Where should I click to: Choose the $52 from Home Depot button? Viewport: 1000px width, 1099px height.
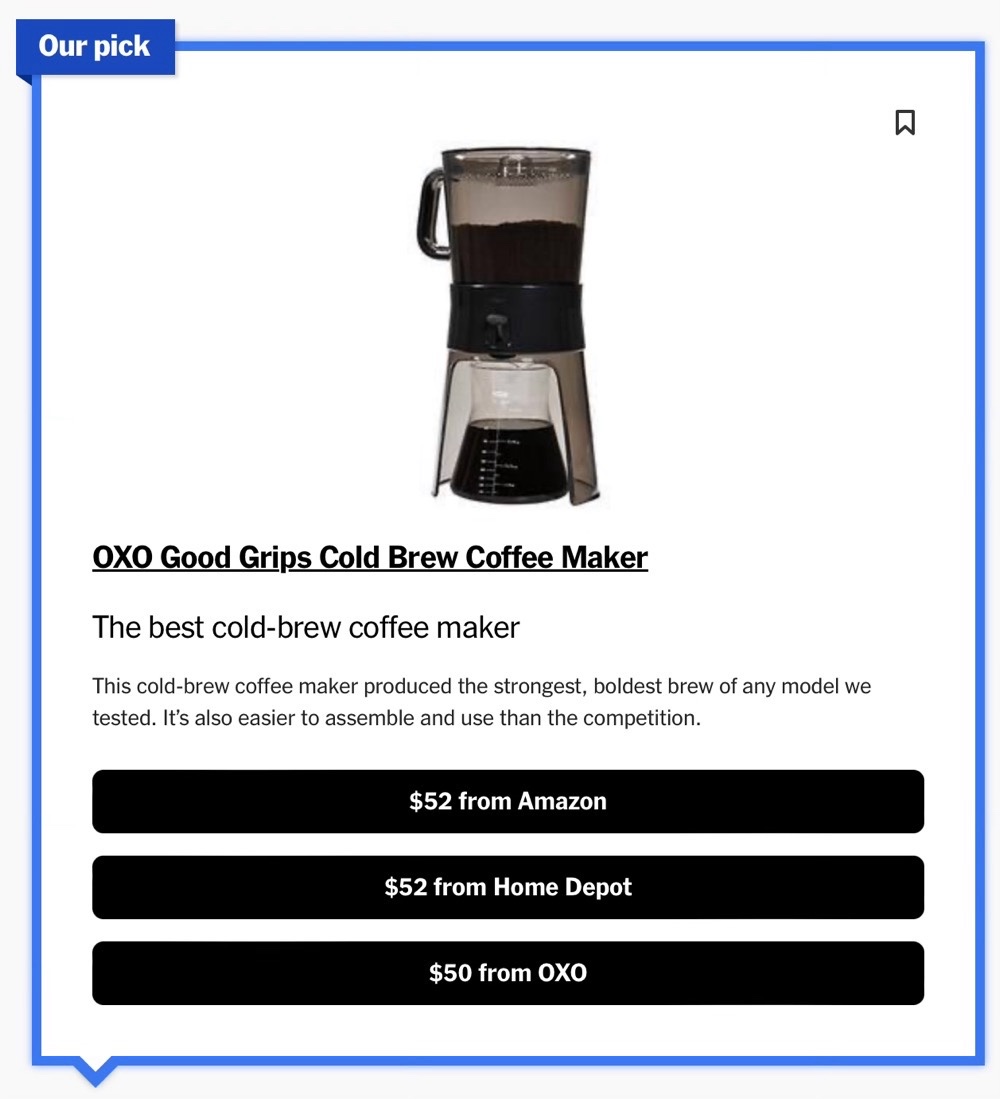click(508, 887)
